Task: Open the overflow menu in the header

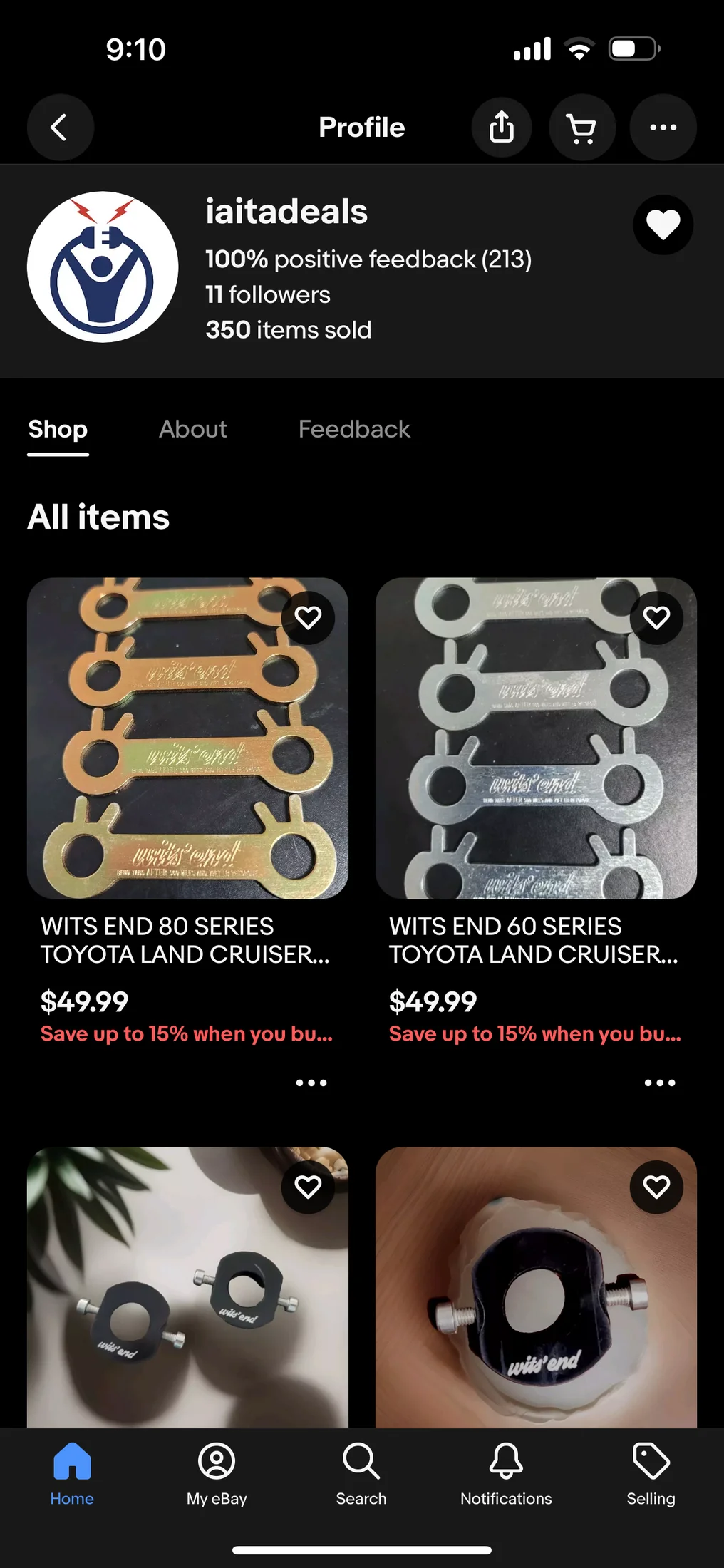Action: point(663,128)
